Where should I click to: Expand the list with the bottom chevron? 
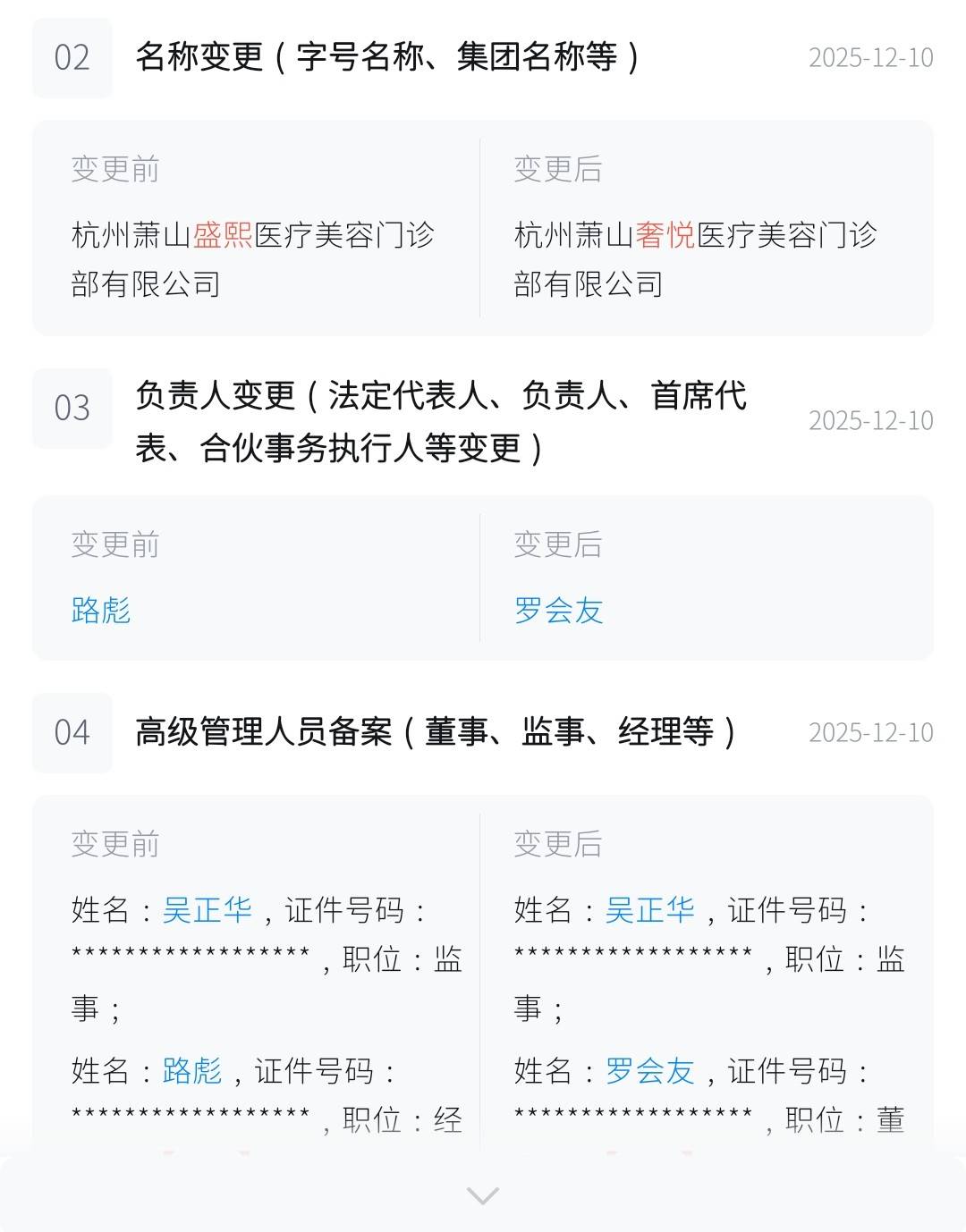pyautogui.click(x=483, y=1195)
